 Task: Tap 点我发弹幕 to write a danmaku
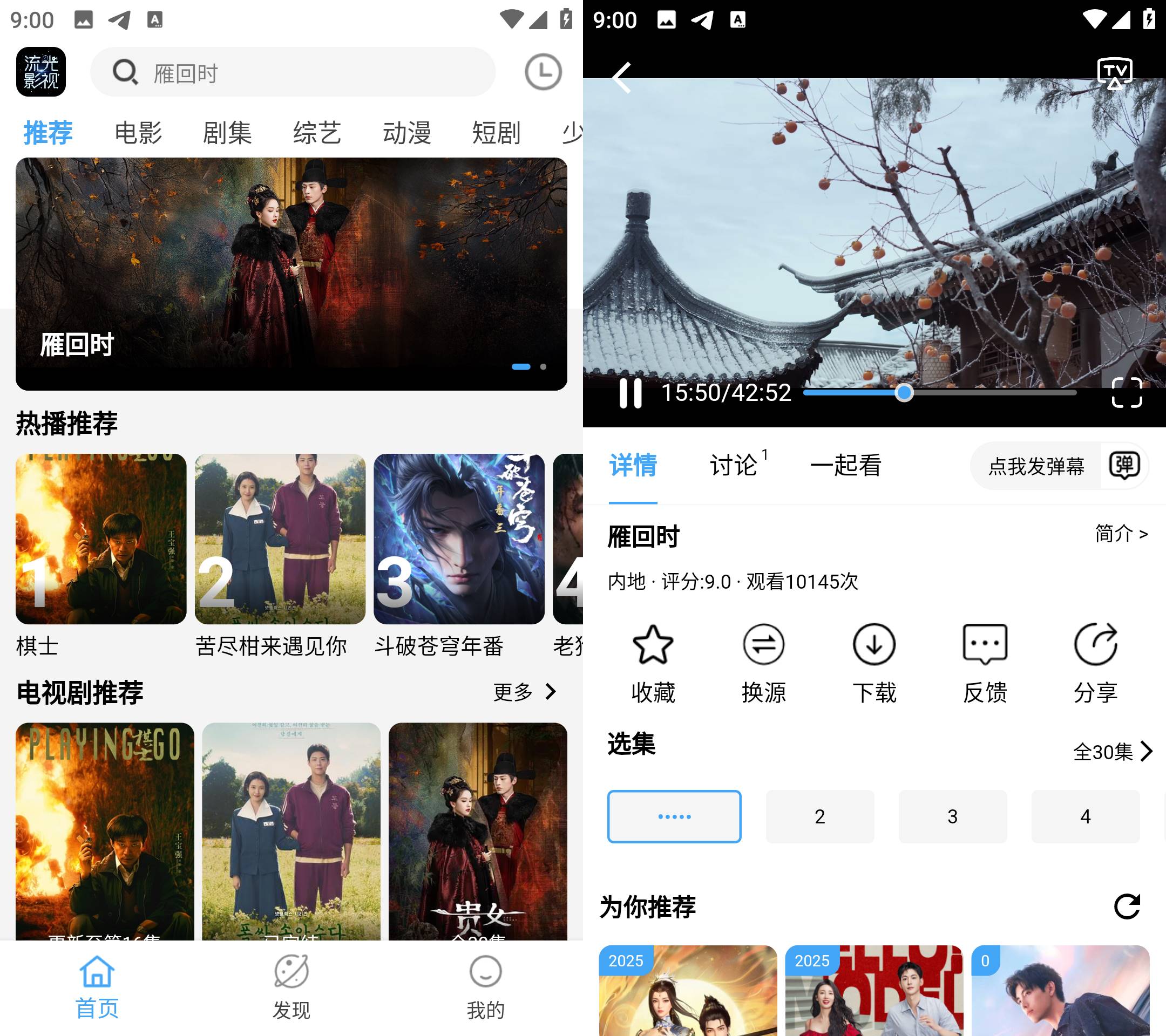pos(1036,466)
